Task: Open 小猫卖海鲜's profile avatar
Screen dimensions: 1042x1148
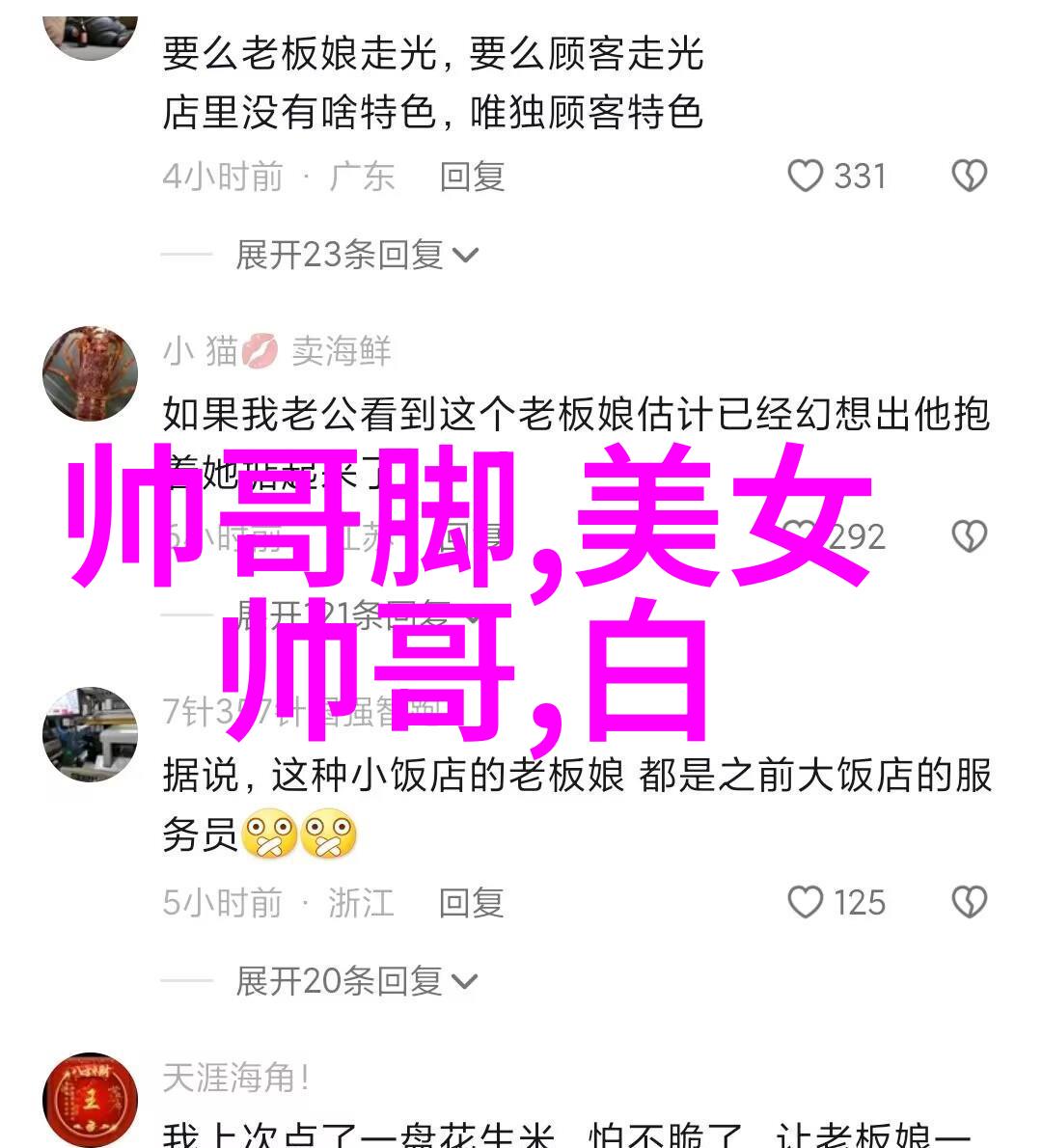Action: [x=90, y=374]
